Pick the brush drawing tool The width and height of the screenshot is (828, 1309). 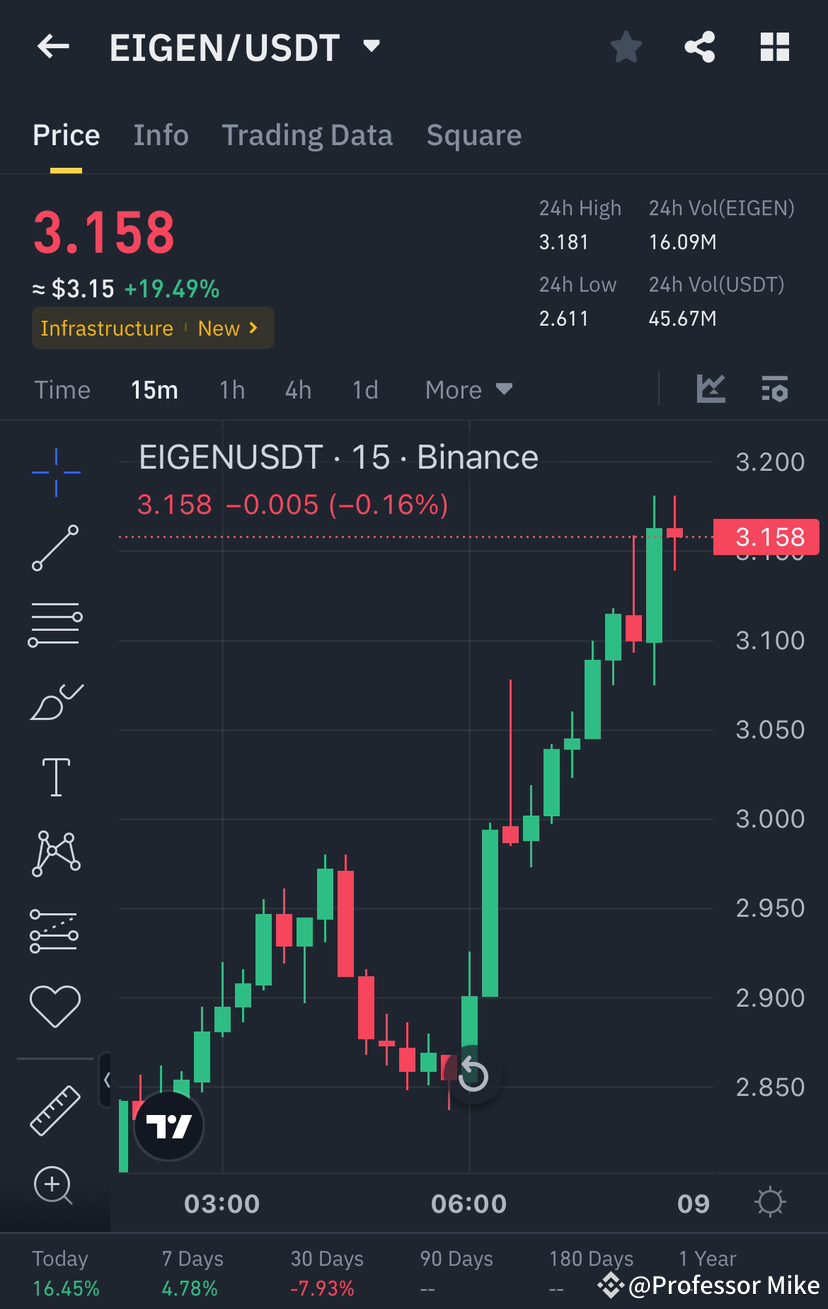tap(55, 702)
